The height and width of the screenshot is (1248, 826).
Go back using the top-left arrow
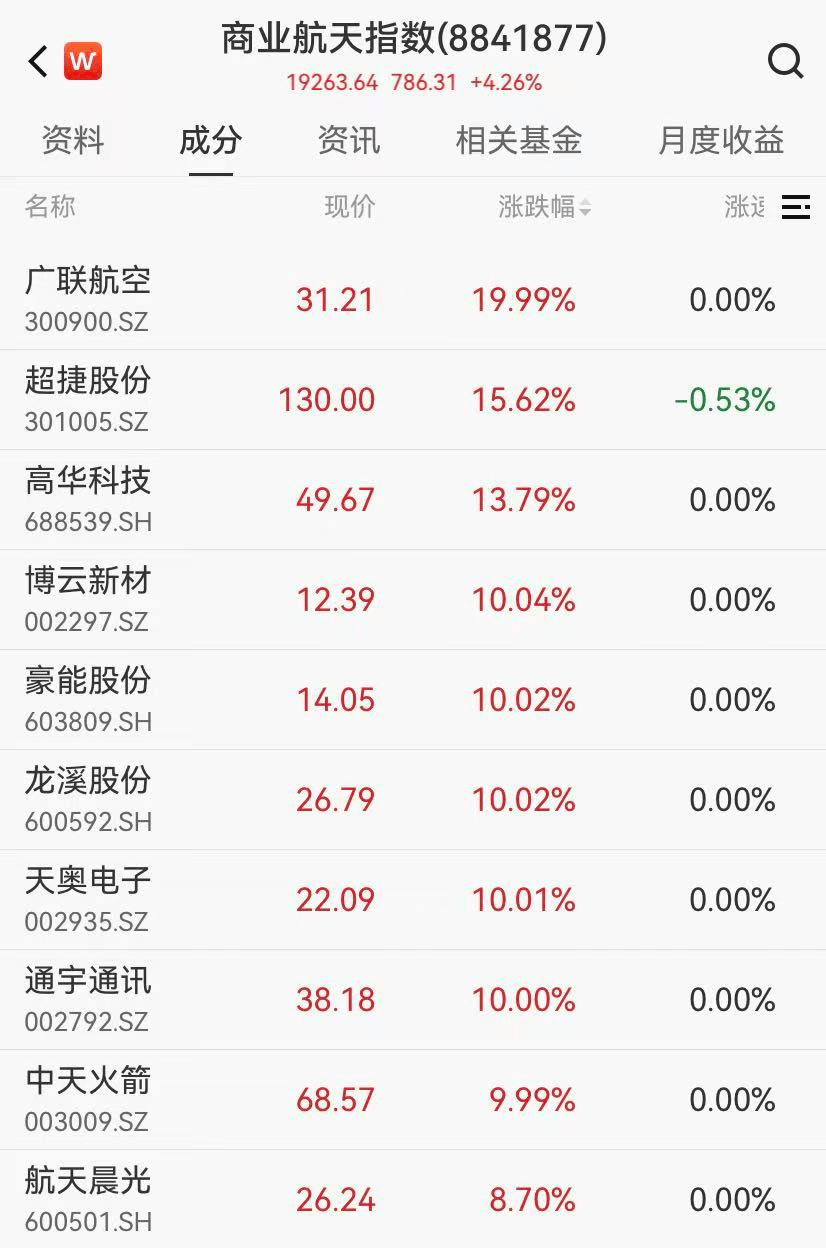click(38, 62)
